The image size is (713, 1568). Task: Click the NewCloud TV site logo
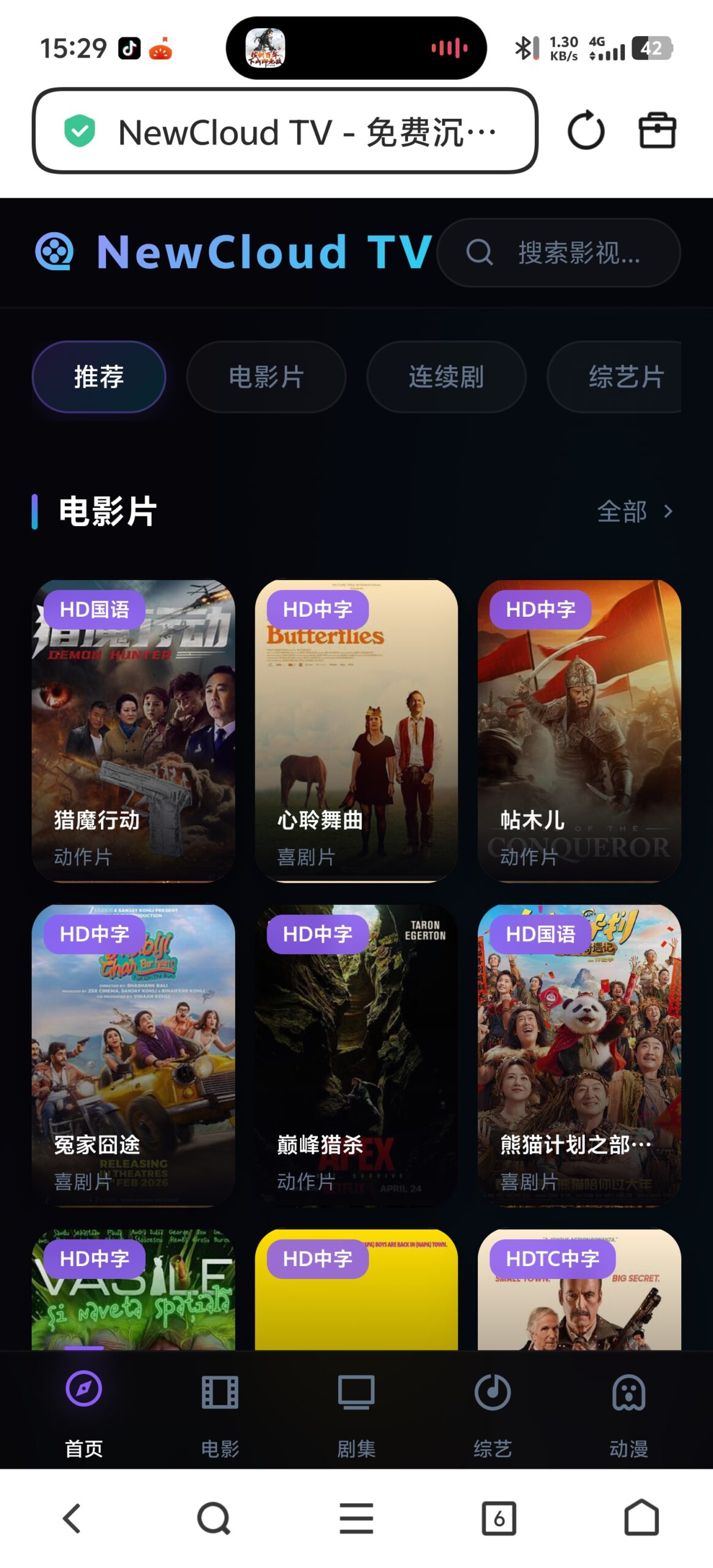coord(233,253)
